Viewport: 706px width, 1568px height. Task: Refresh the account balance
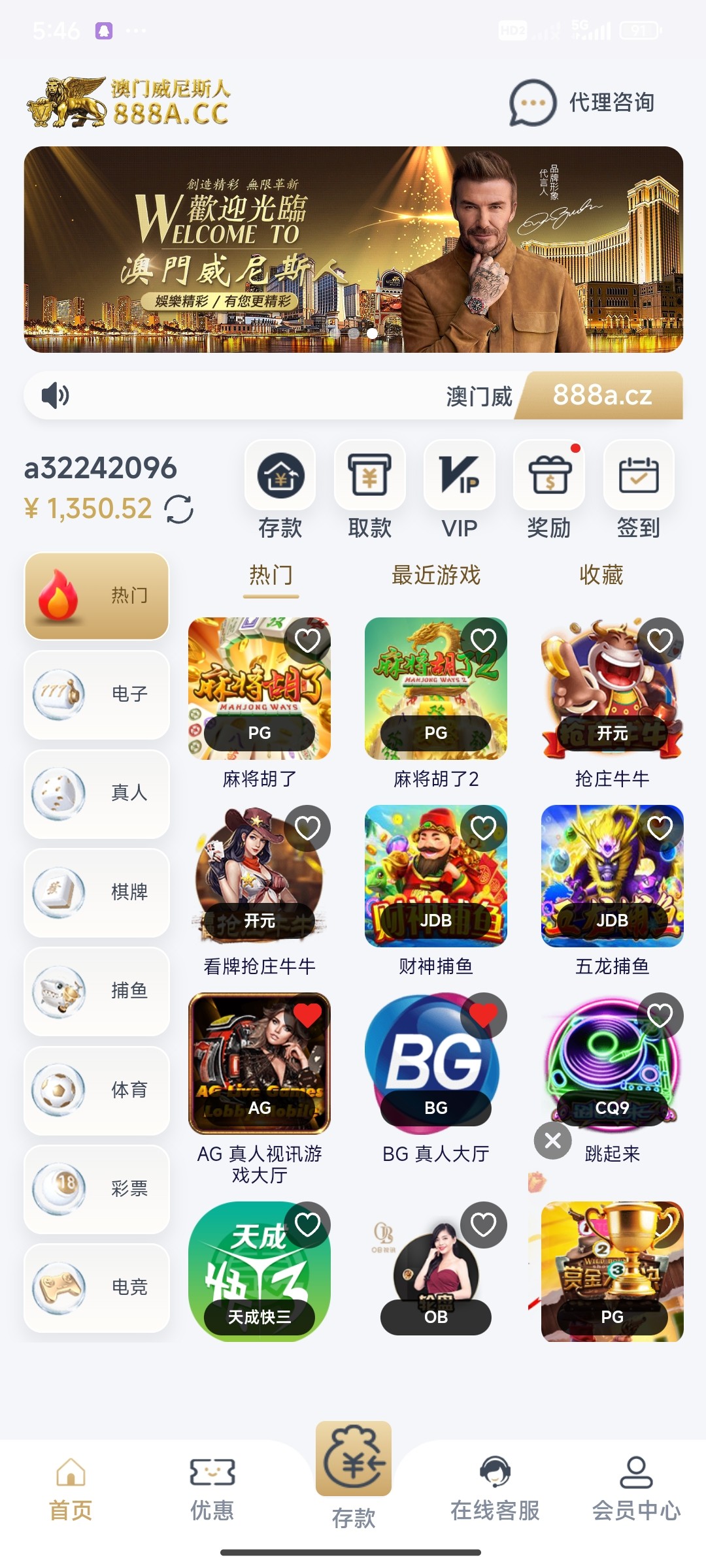coord(178,510)
